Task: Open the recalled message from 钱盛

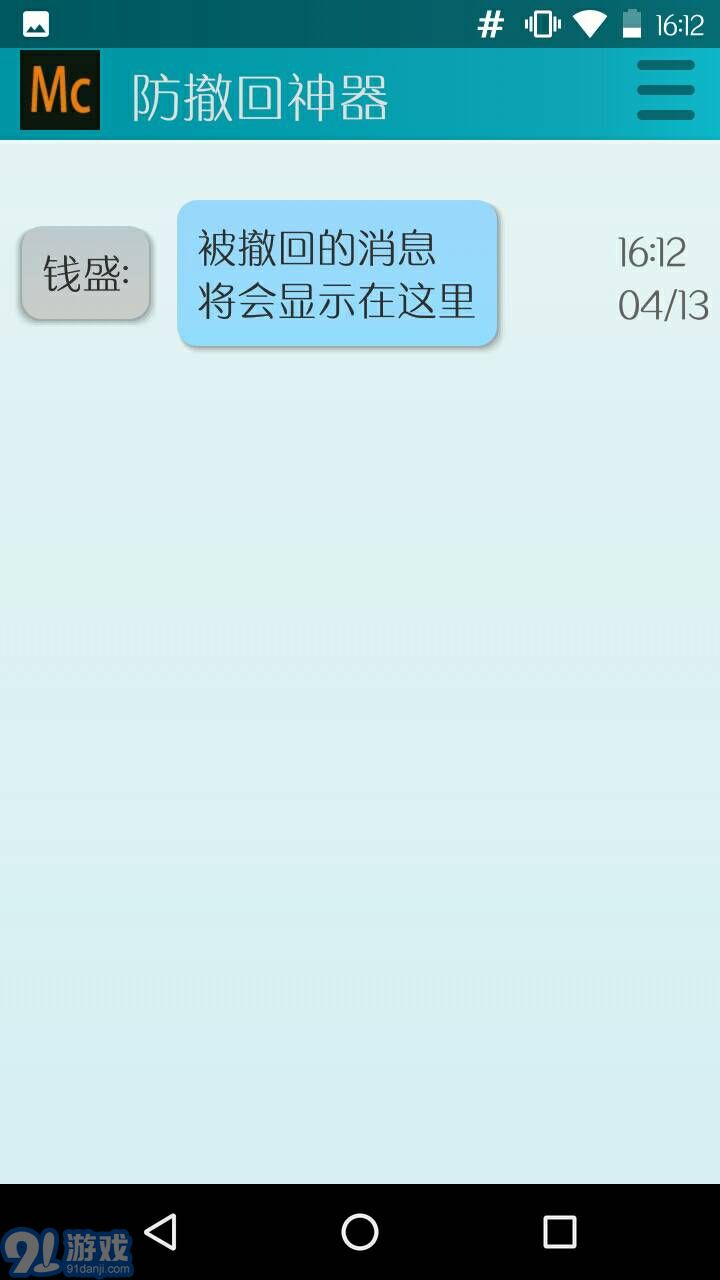Action: click(337, 274)
